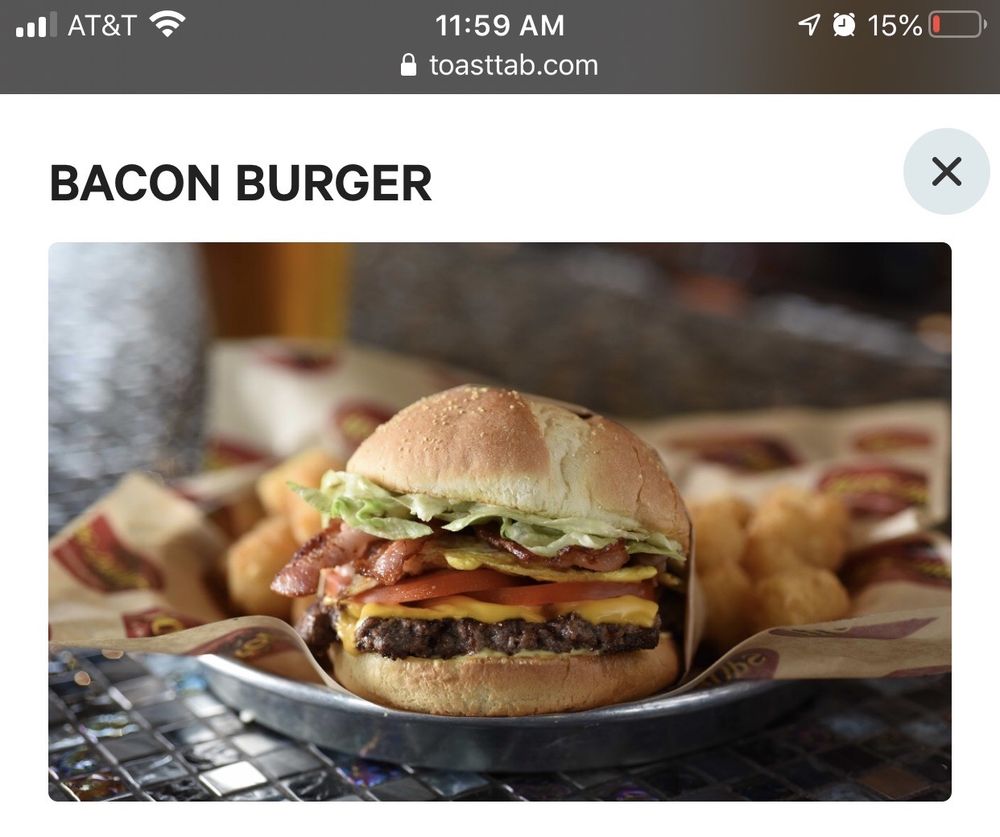
Task: Tap the toasttab.com address bar
Action: coord(500,66)
